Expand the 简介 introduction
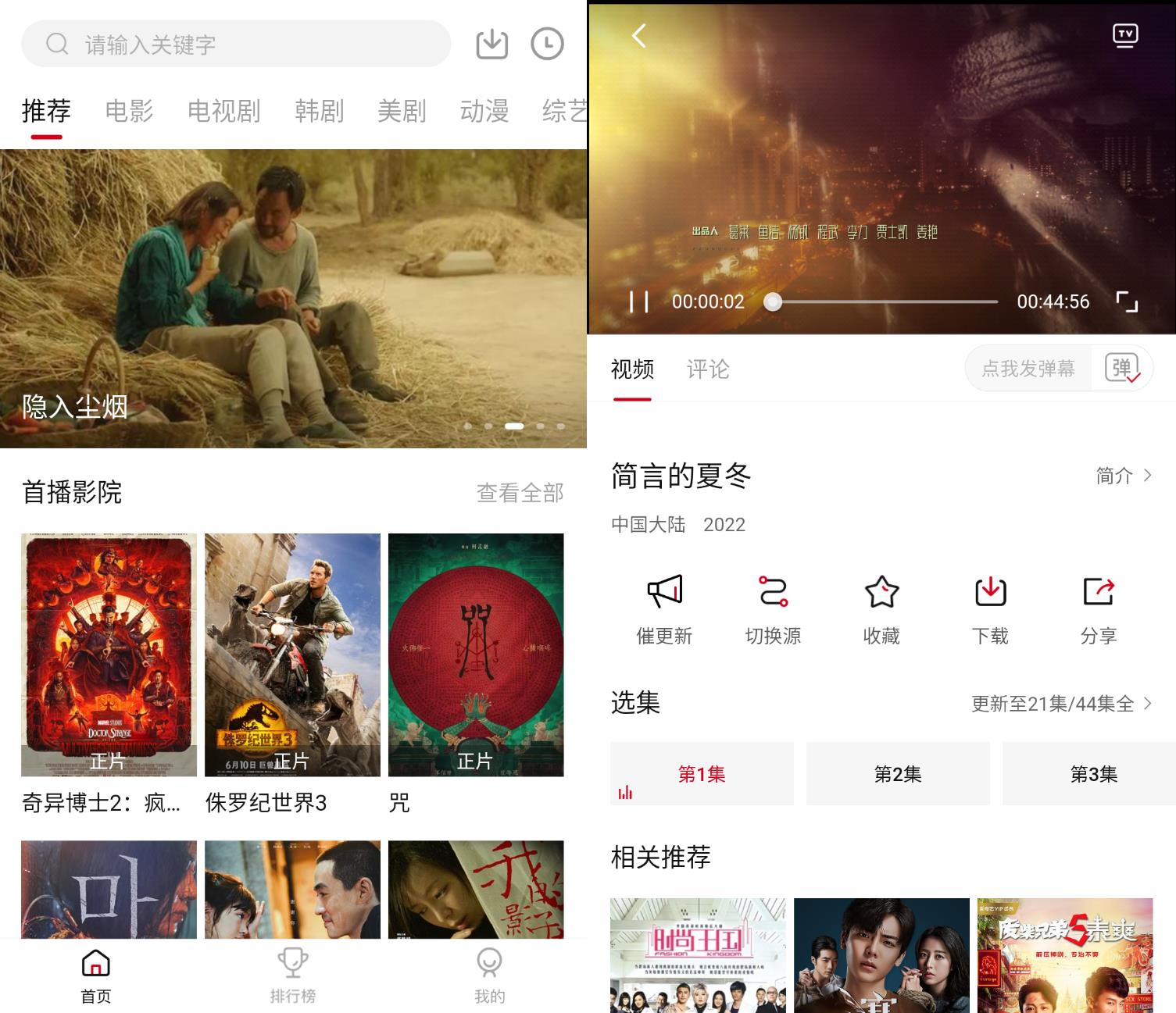 click(1124, 476)
